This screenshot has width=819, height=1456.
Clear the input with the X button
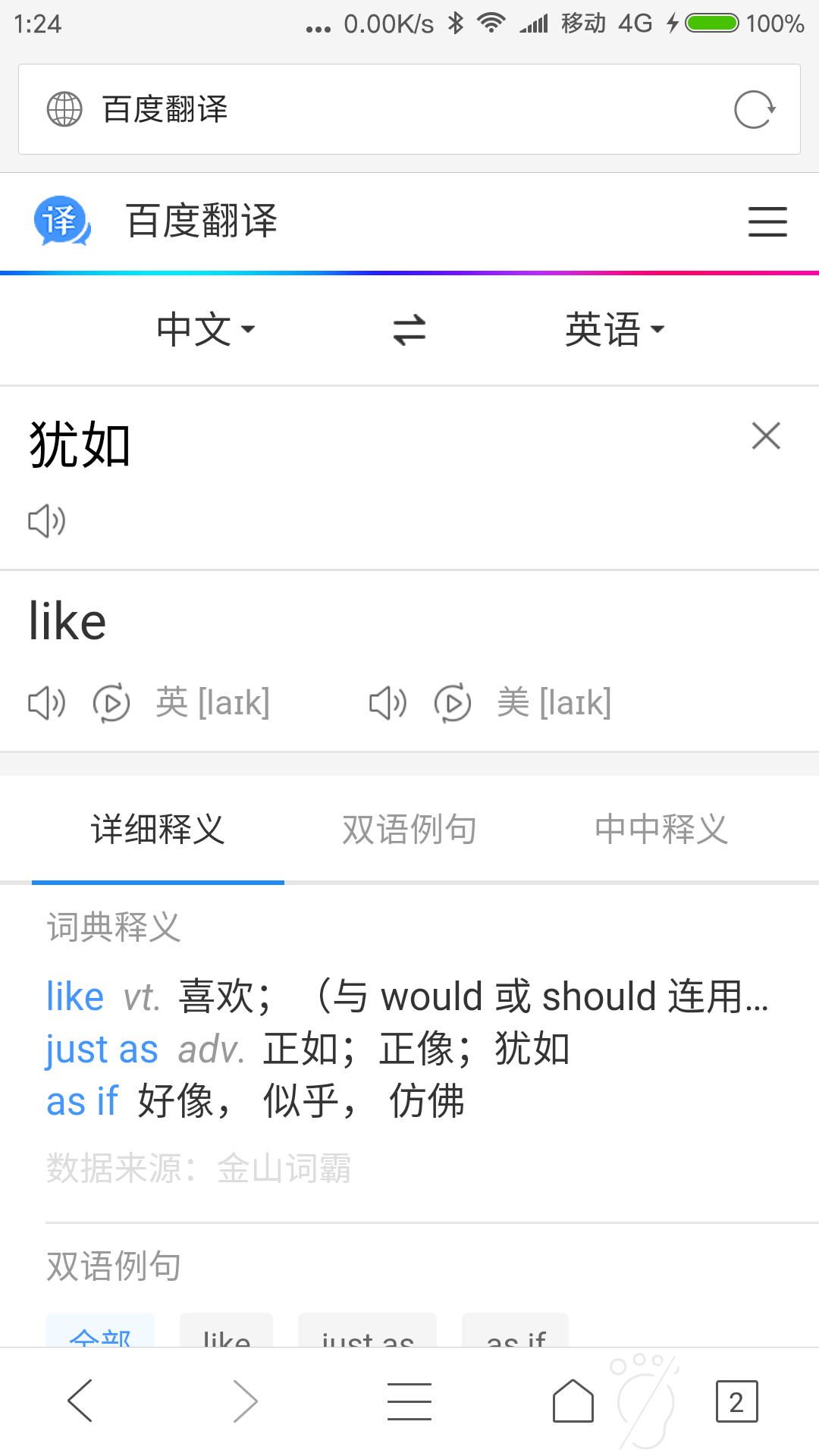[x=766, y=436]
